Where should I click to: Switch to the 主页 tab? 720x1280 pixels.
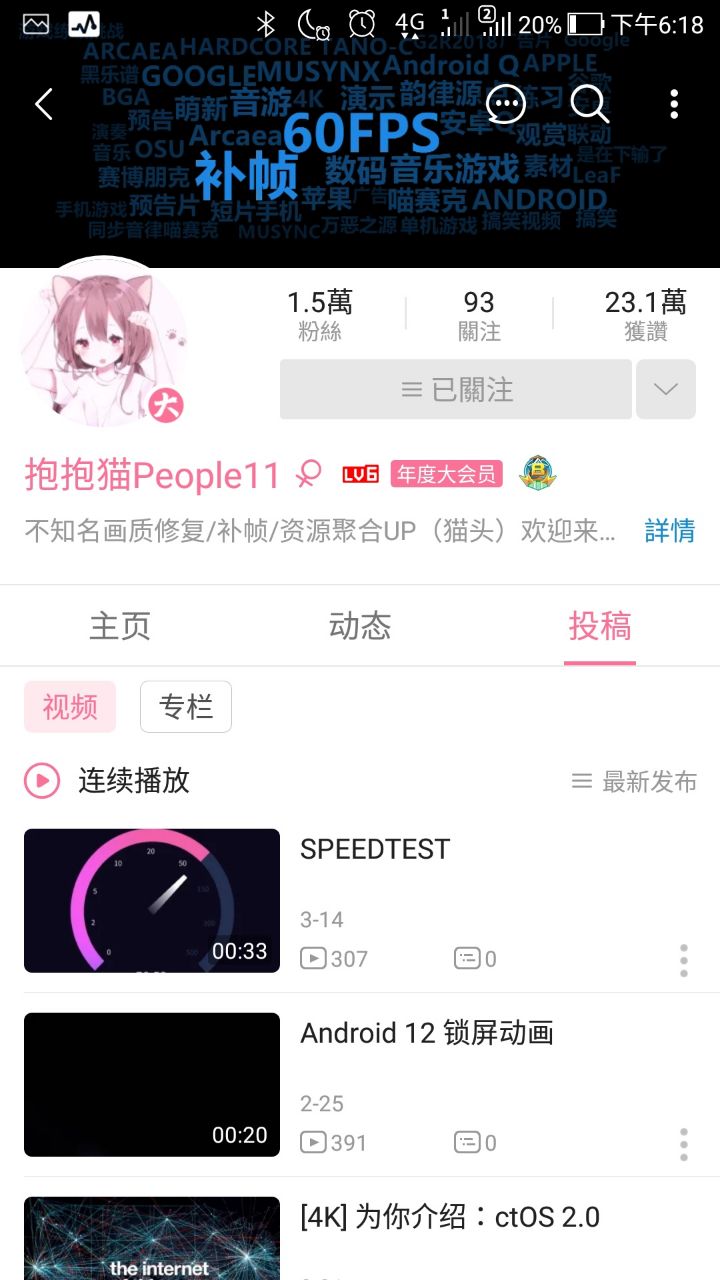pyautogui.click(x=120, y=626)
